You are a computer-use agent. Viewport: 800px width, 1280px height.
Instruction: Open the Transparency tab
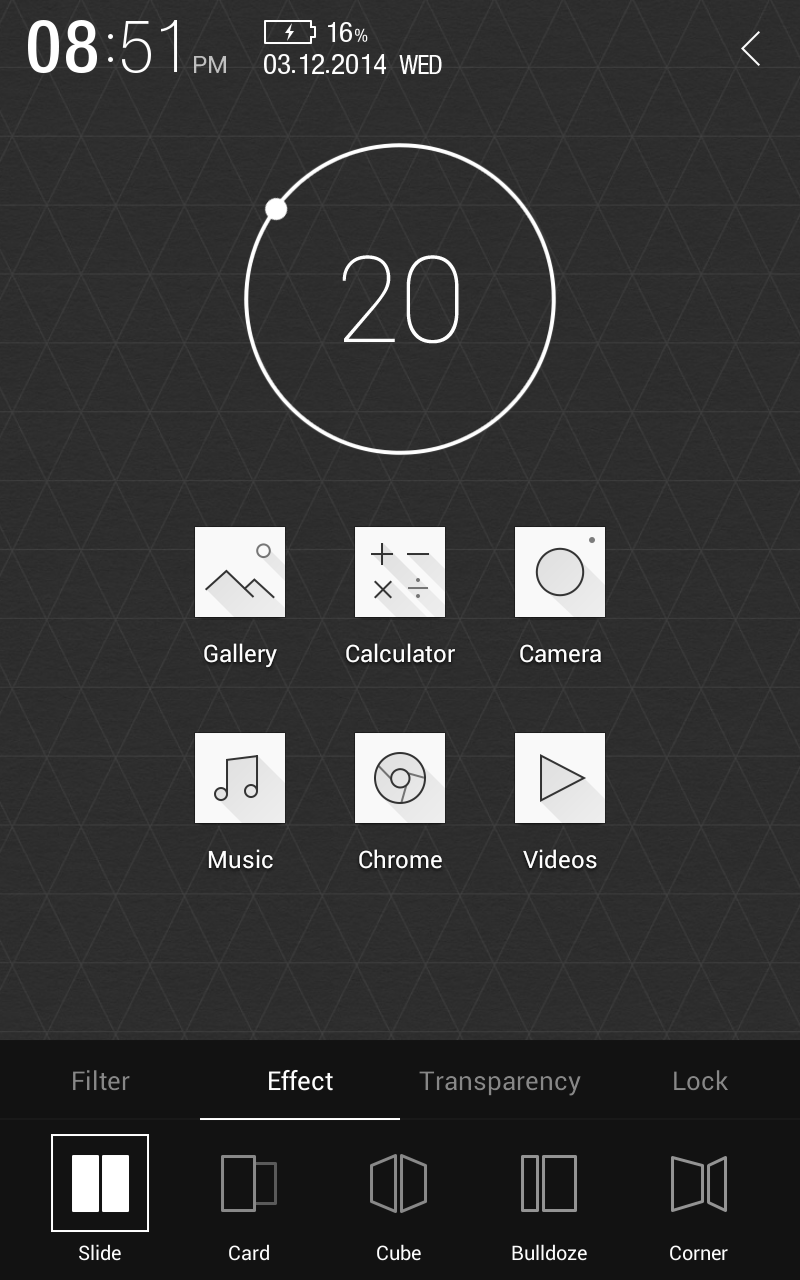pos(500,1081)
